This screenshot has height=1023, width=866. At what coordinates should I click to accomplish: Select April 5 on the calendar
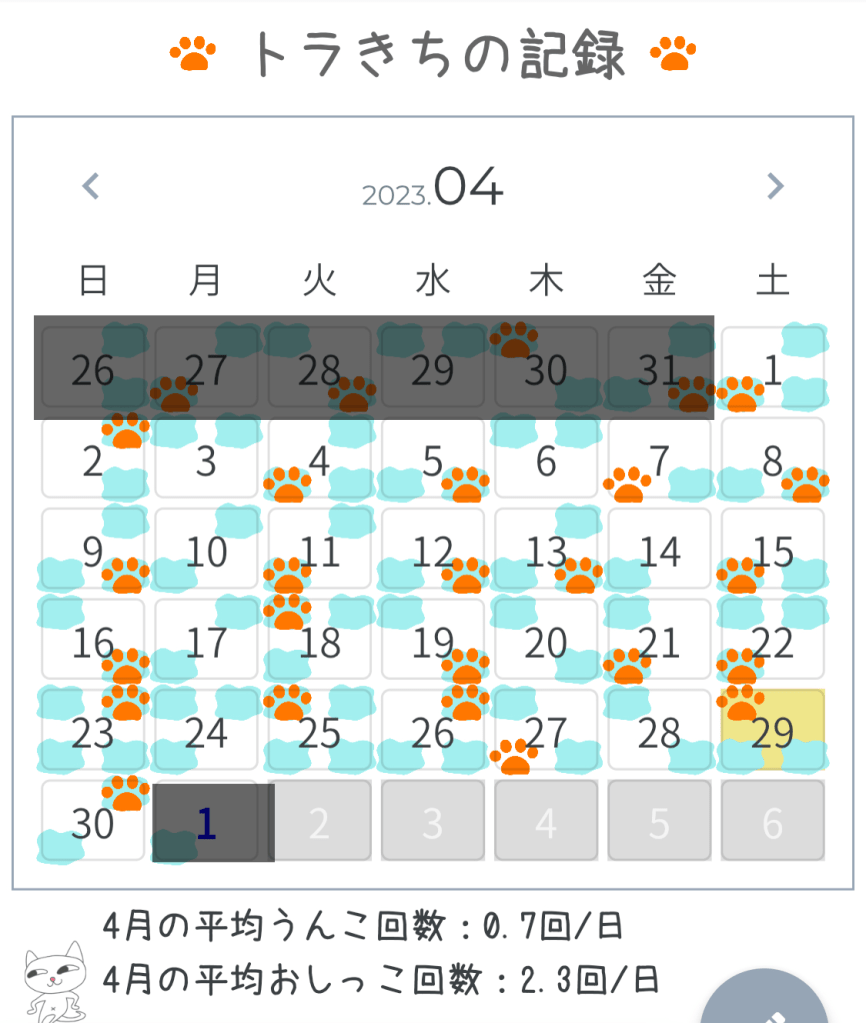point(433,461)
